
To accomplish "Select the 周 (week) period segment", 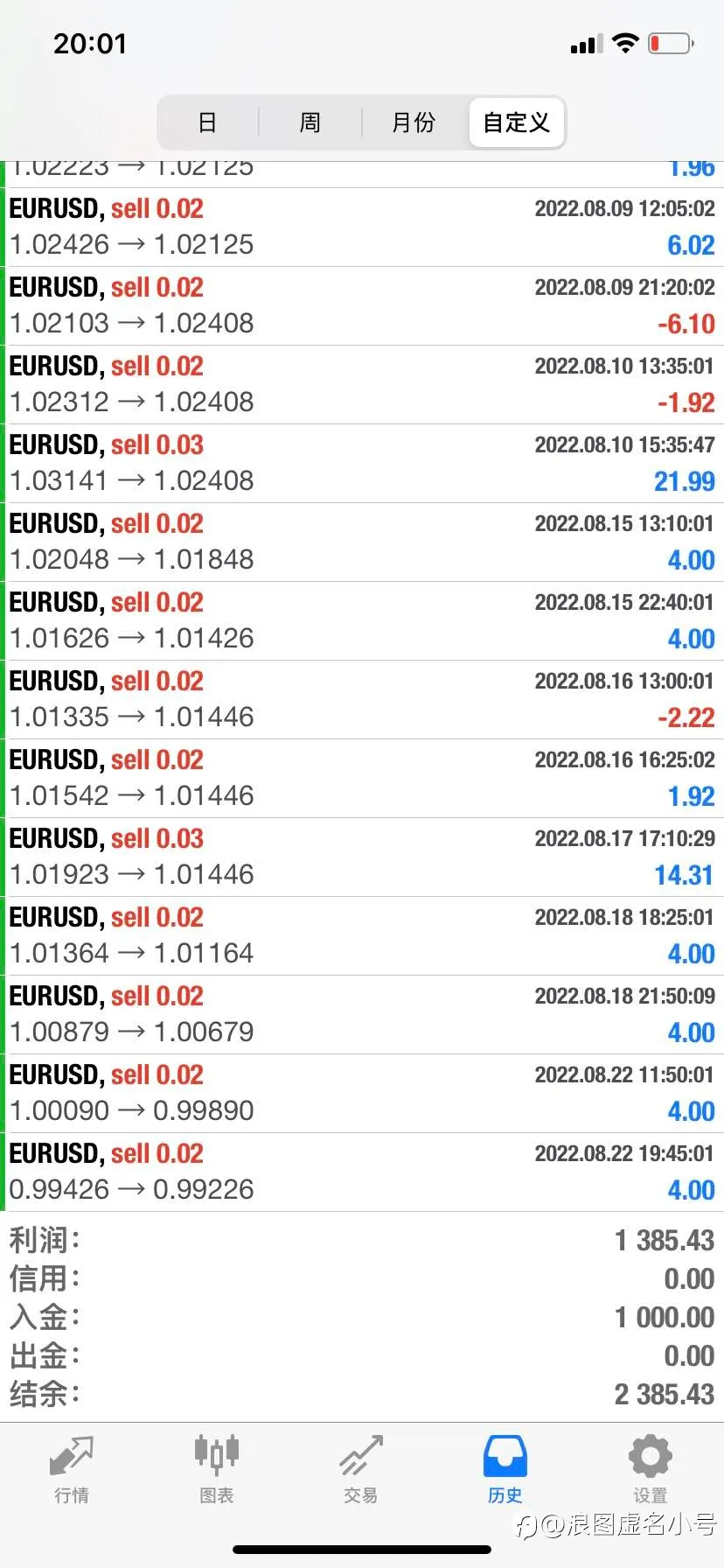I will (310, 122).
